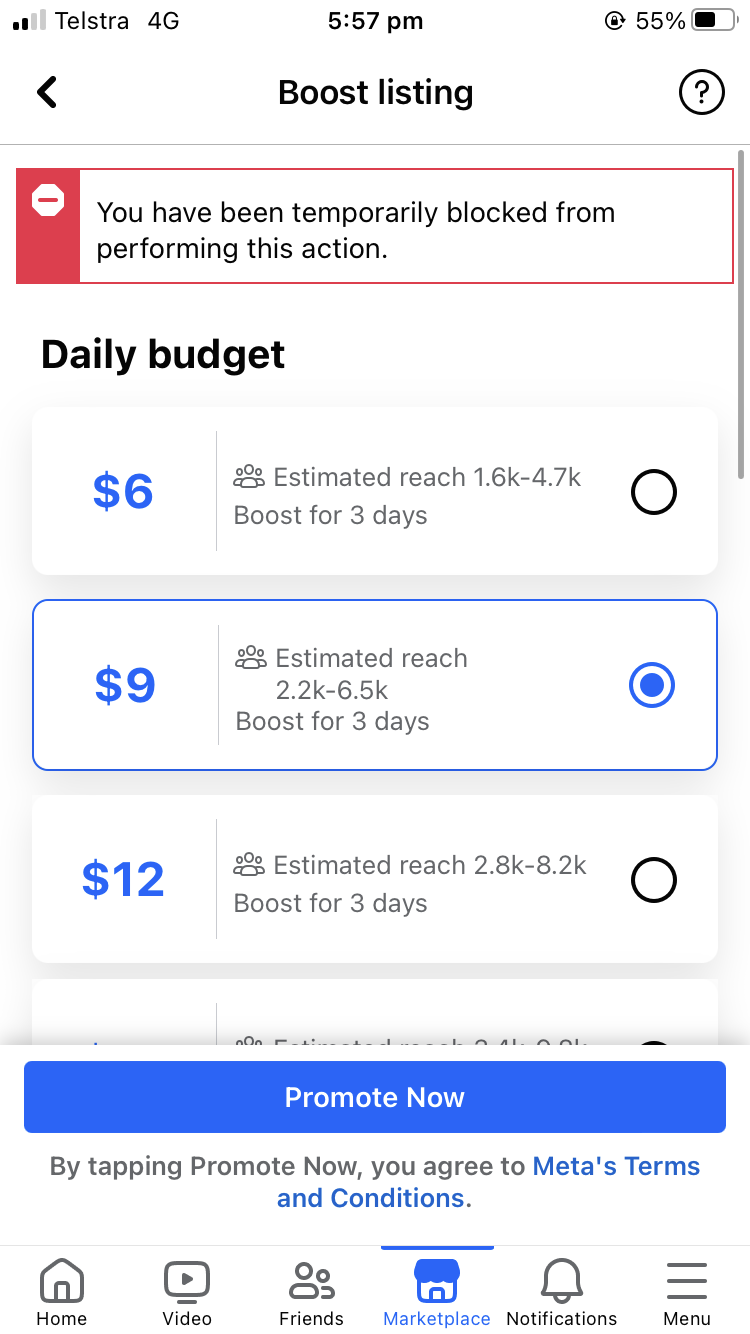
Task: Open the Menu tab
Action: click(x=687, y=1293)
